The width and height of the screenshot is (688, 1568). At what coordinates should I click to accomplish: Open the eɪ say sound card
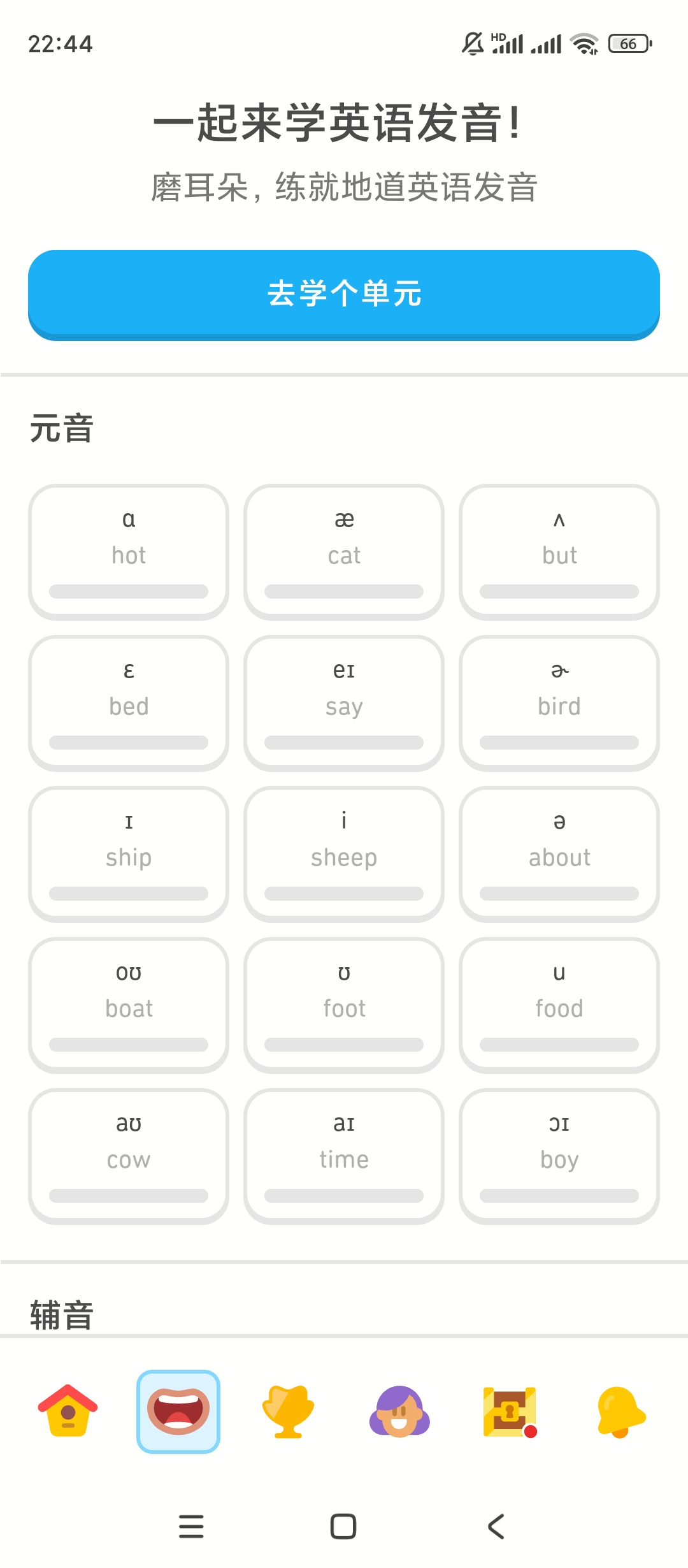(x=344, y=702)
